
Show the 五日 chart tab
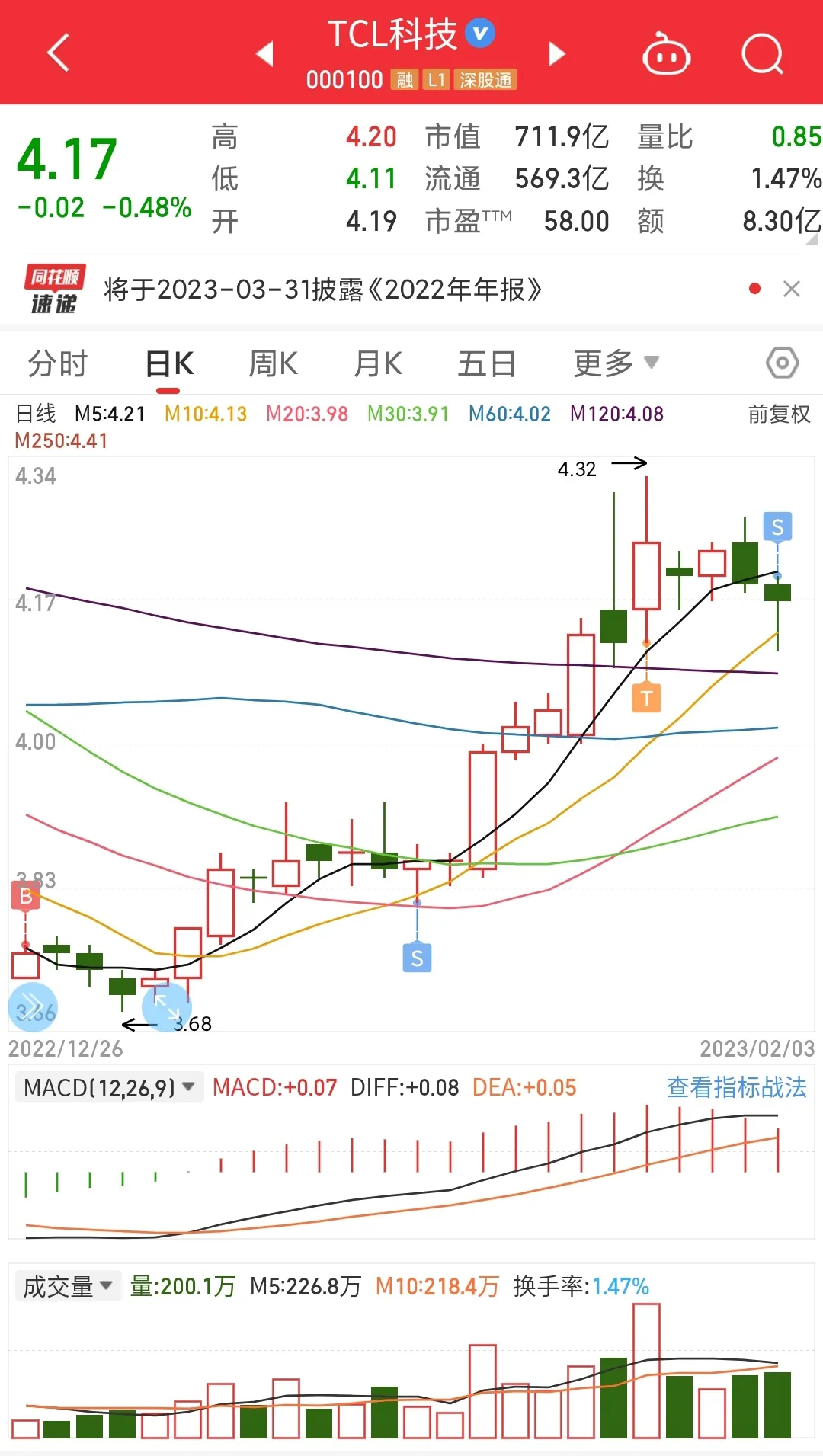tap(487, 363)
